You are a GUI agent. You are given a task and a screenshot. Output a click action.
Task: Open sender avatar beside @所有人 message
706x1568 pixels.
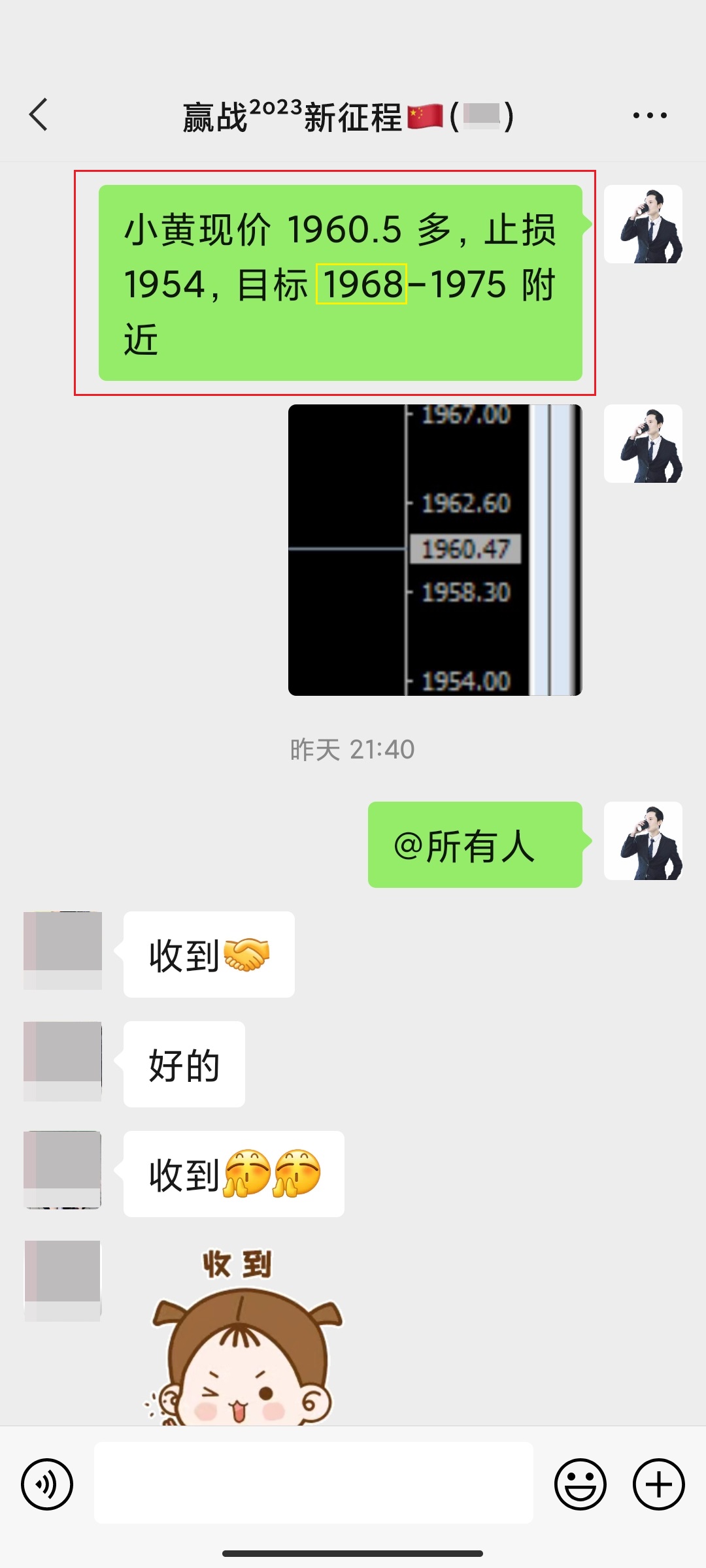[x=643, y=841]
